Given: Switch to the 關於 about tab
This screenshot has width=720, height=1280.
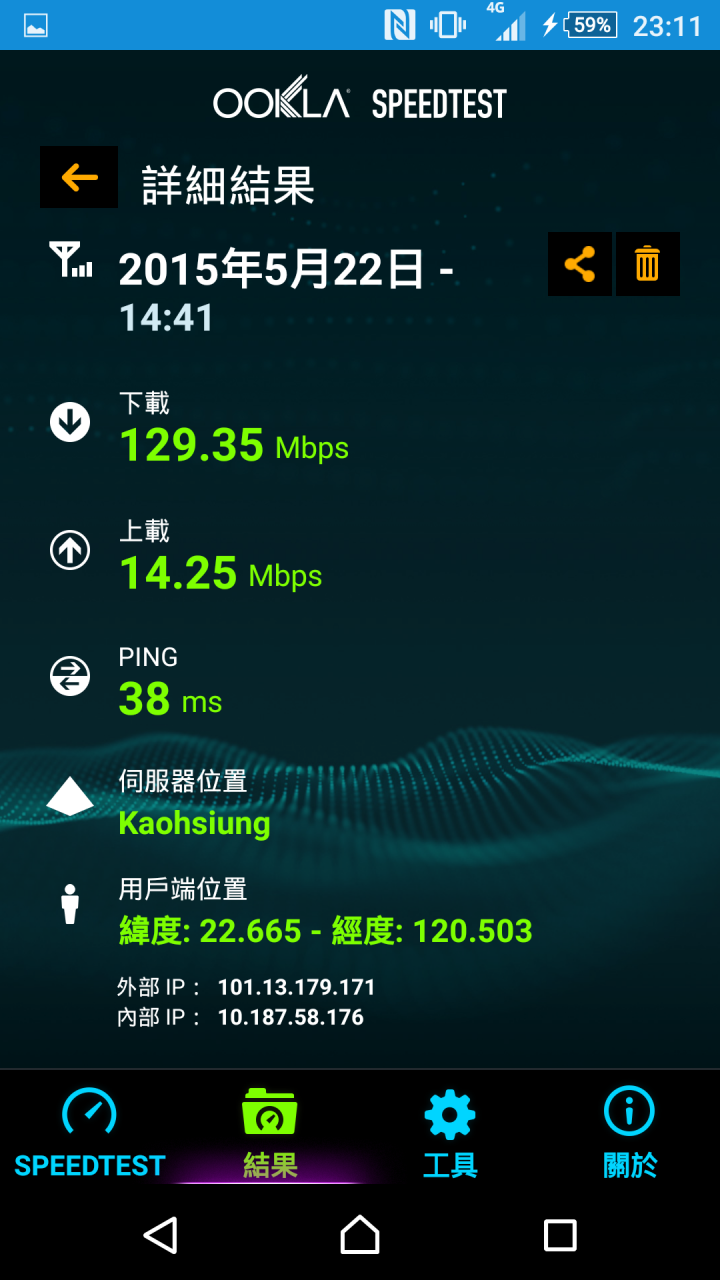Looking at the screenshot, I should pyautogui.click(x=630, y=1132).
